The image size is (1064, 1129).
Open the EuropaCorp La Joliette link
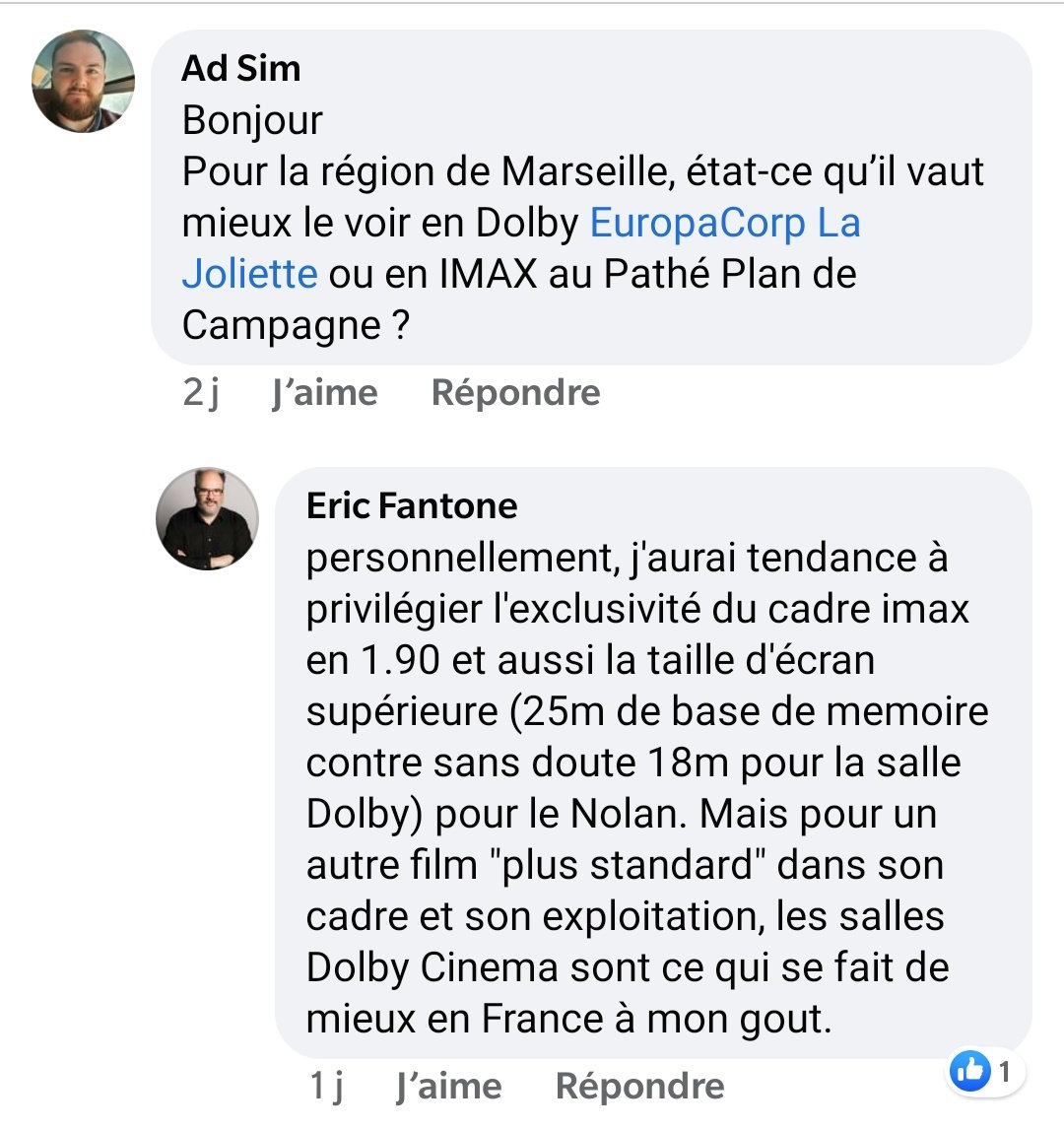[724, 223]
